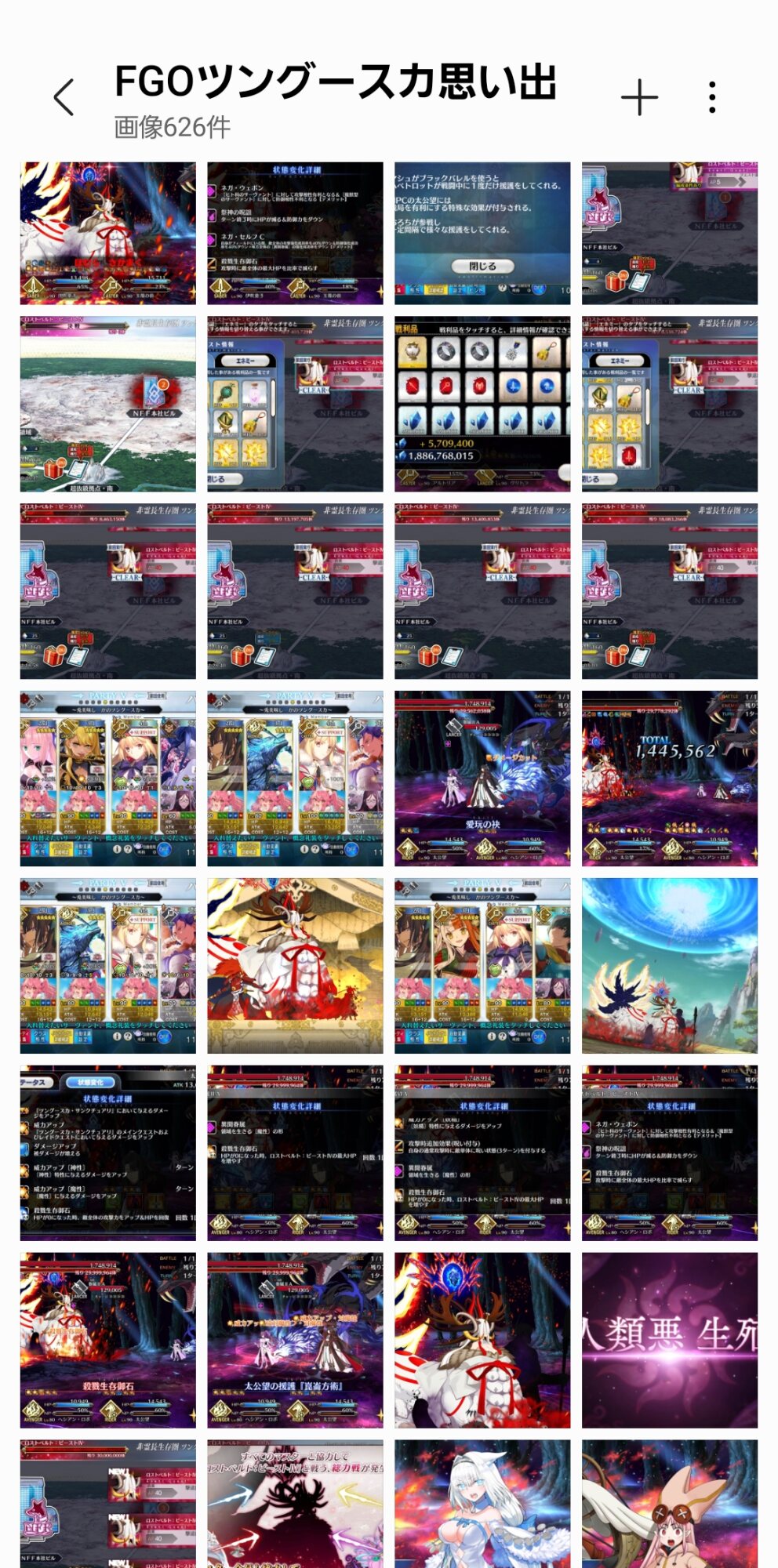
Task: Open the three-dot overflow menu
Action: click(711, 97)
